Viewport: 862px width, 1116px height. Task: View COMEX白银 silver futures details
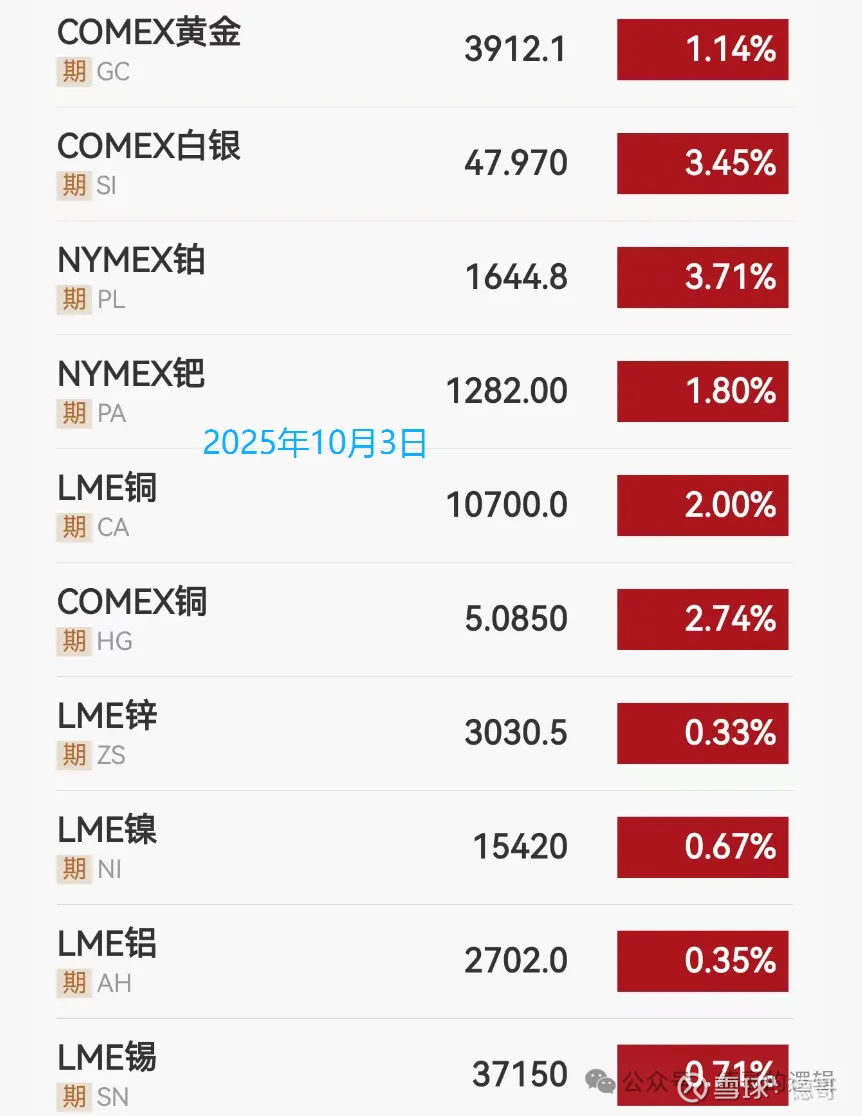(150, 148)
